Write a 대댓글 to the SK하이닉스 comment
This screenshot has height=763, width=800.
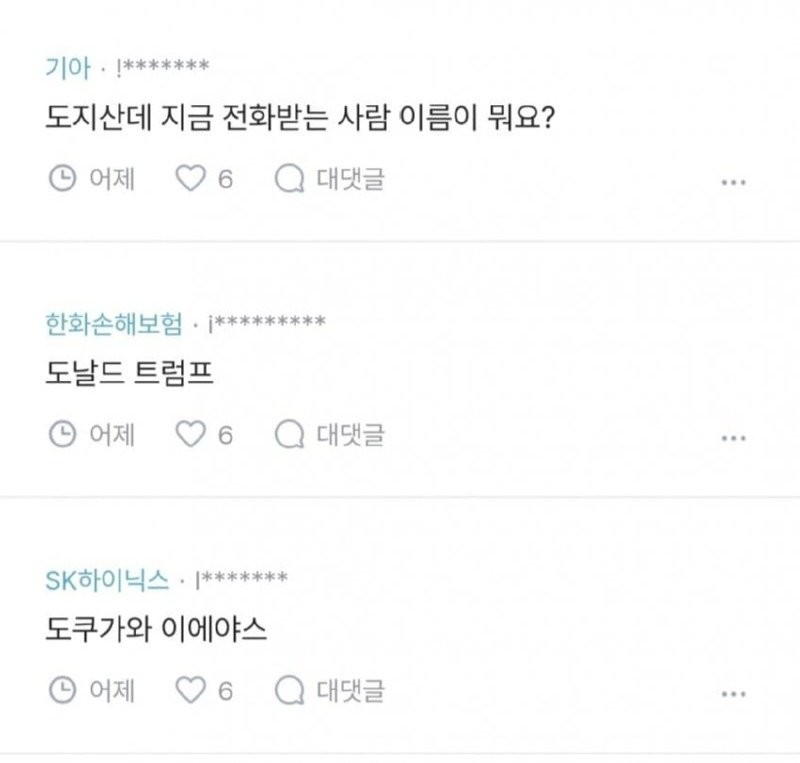coord(330,691)
